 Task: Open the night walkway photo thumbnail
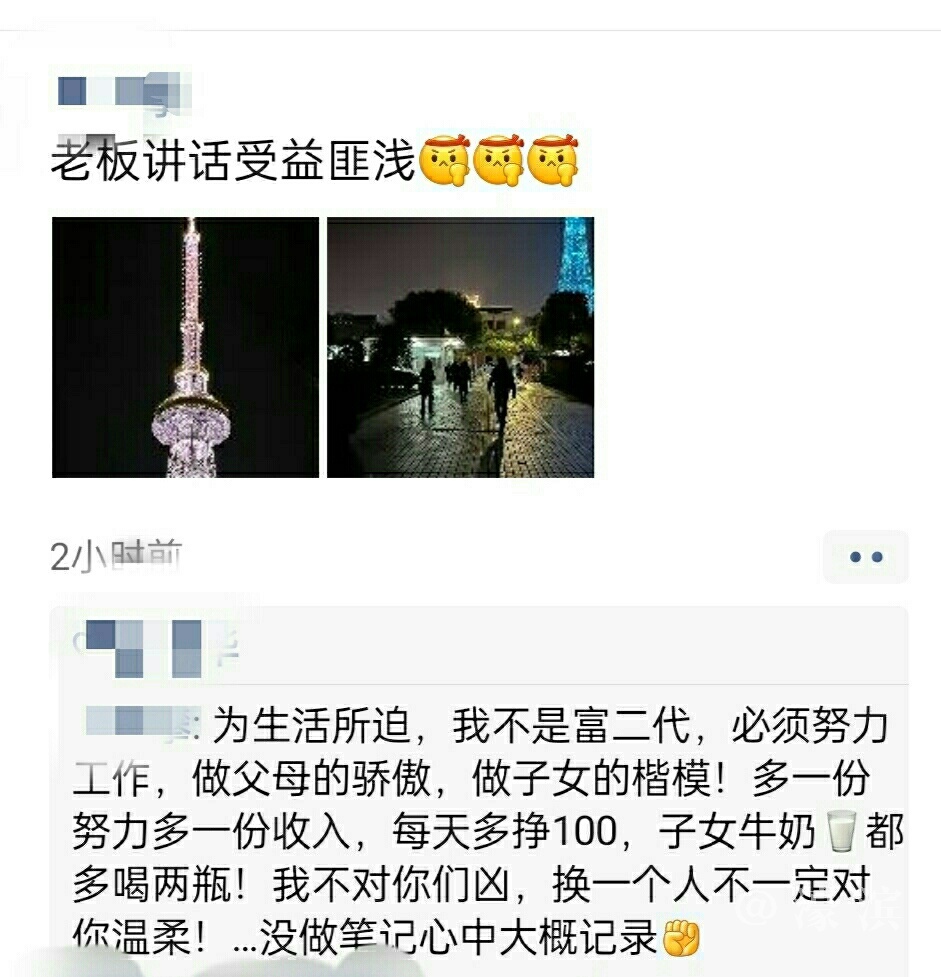tap(461, 347)
